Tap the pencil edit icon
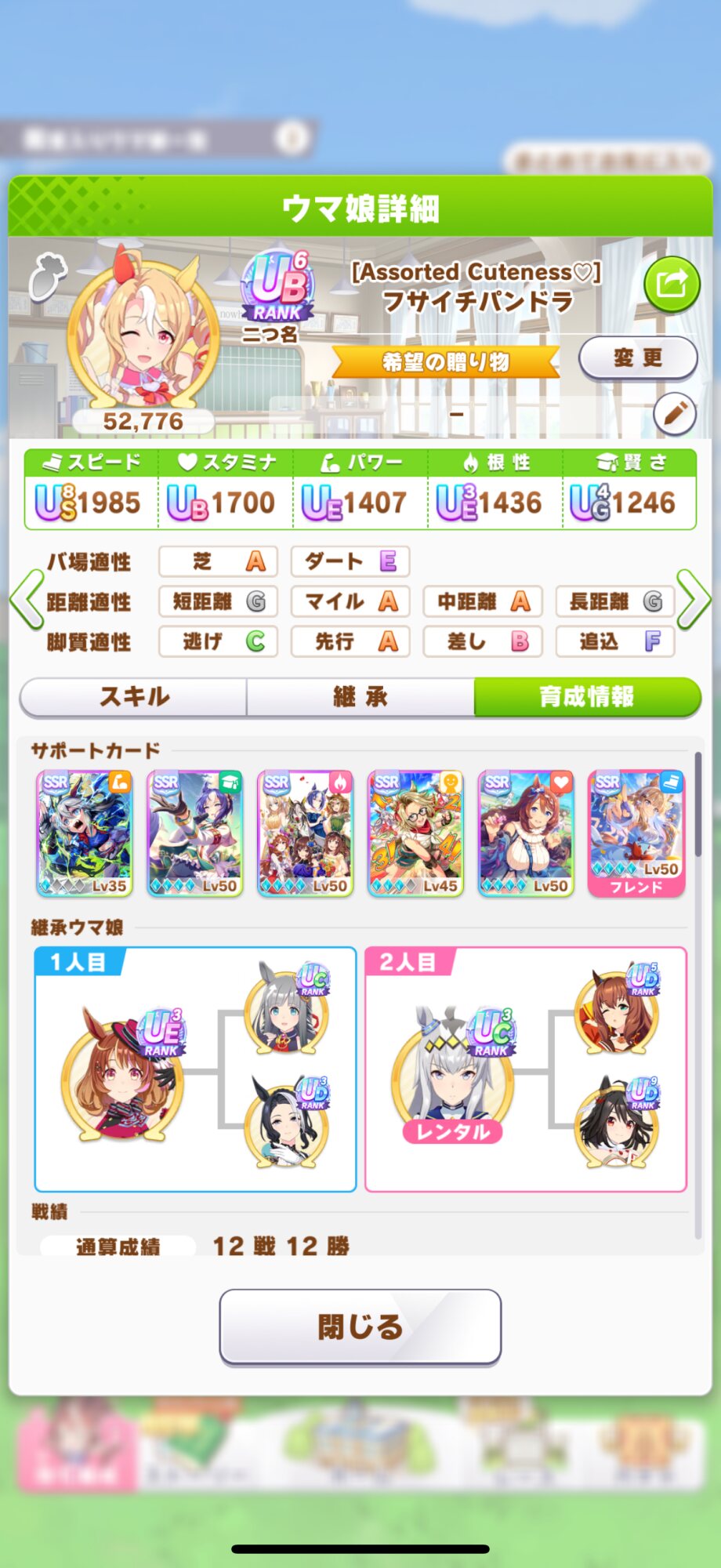Viewport: 721px width, 1568px height. coord(675,413)
